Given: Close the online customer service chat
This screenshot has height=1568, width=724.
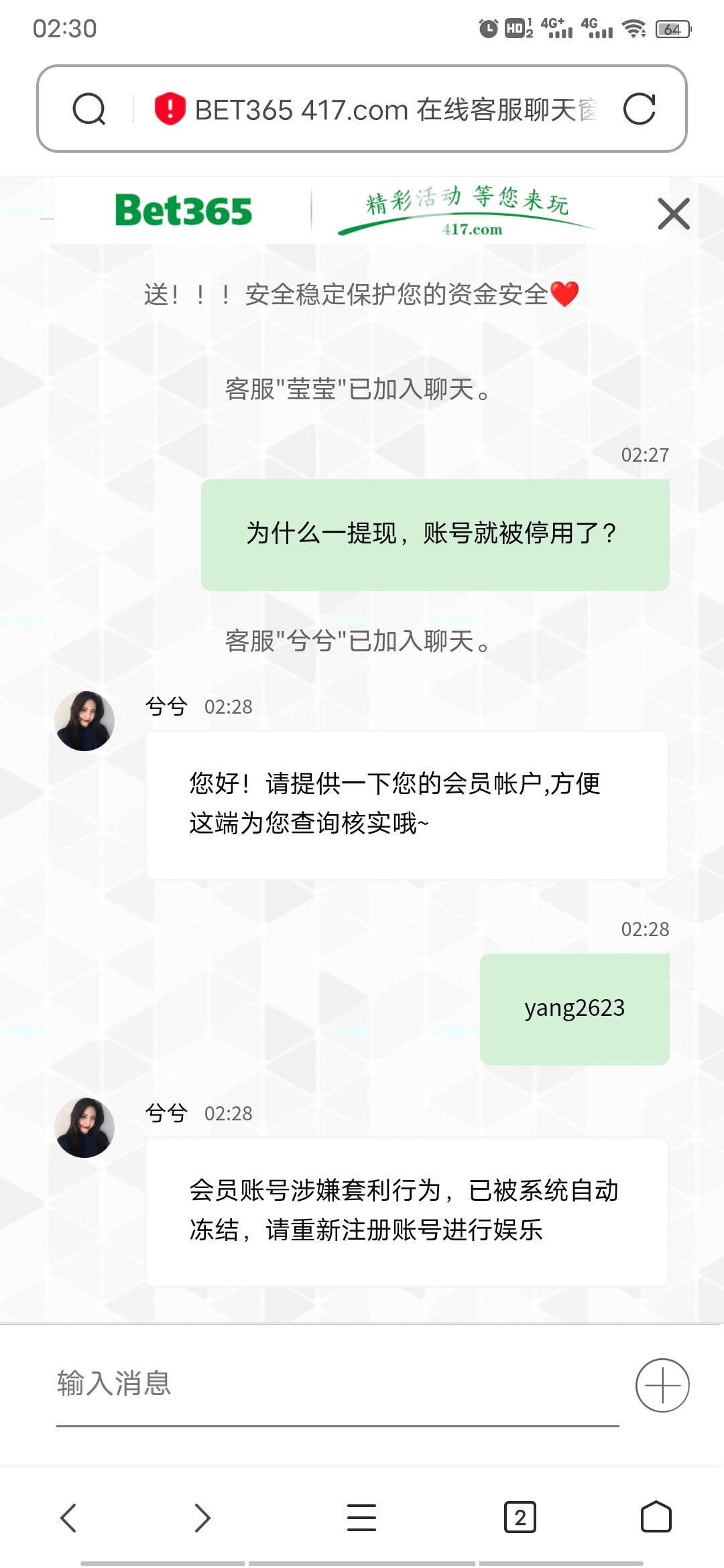Looking at the screenshot, I should pos(673,214).
